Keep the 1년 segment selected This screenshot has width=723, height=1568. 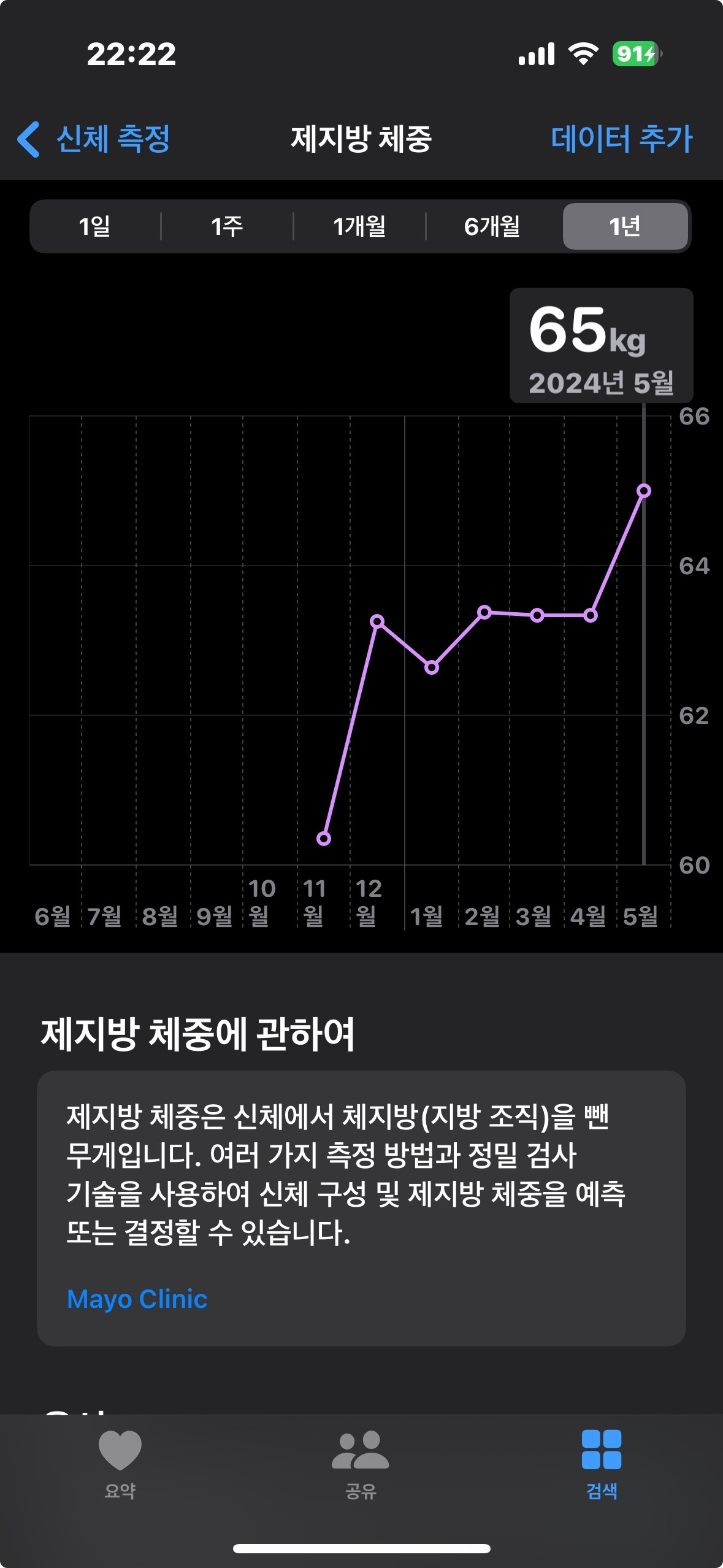(625, 226)
